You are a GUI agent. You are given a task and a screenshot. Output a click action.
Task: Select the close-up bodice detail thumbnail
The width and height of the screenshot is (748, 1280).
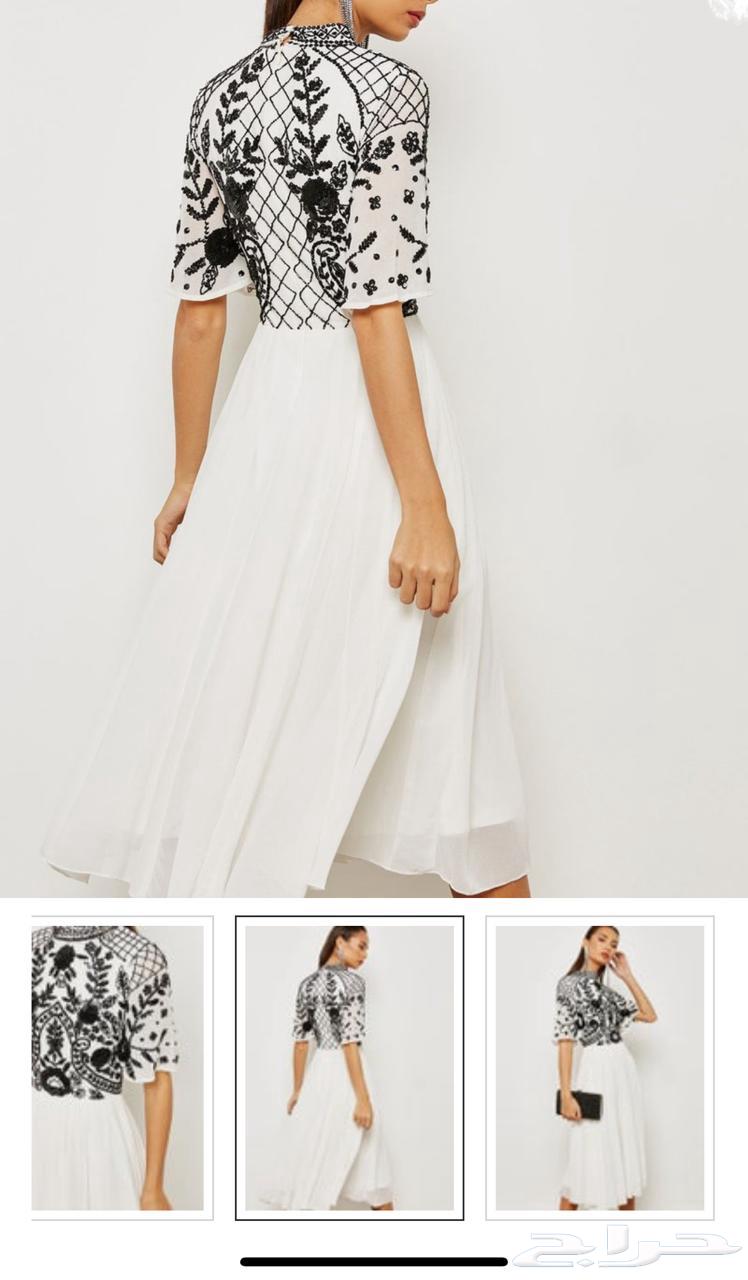pos(118,1067)
